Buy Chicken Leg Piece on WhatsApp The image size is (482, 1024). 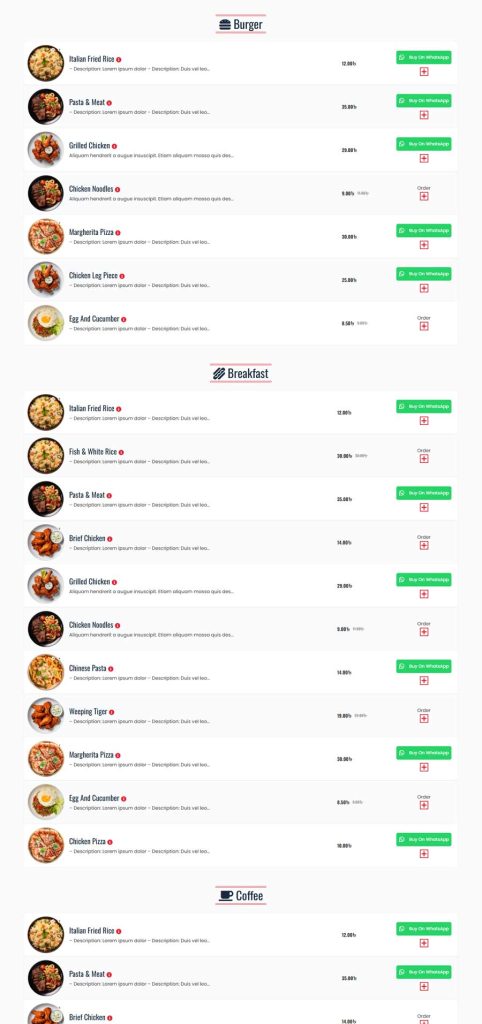(x=423, y=274)
